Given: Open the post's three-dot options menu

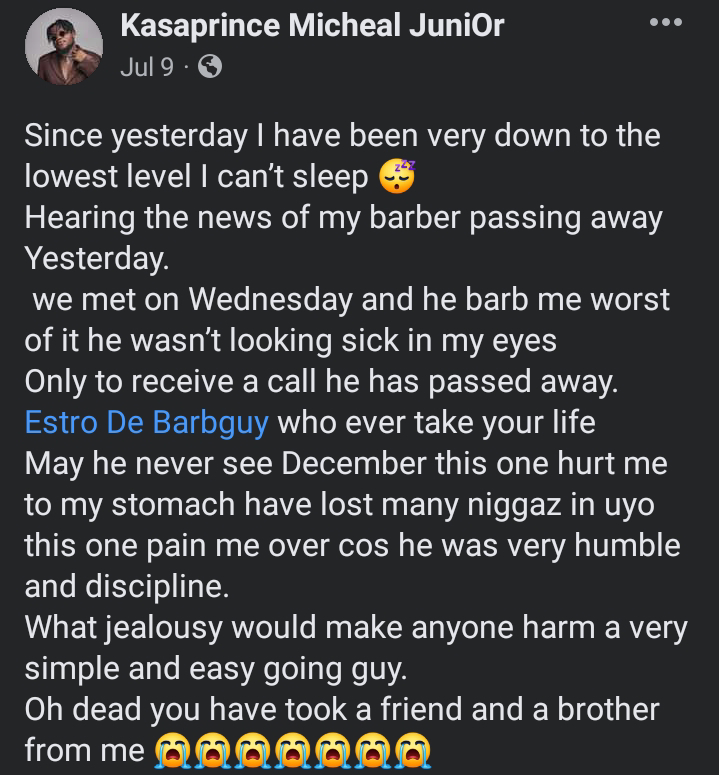Looking at the screenshot, I should [x=665, y=22].
